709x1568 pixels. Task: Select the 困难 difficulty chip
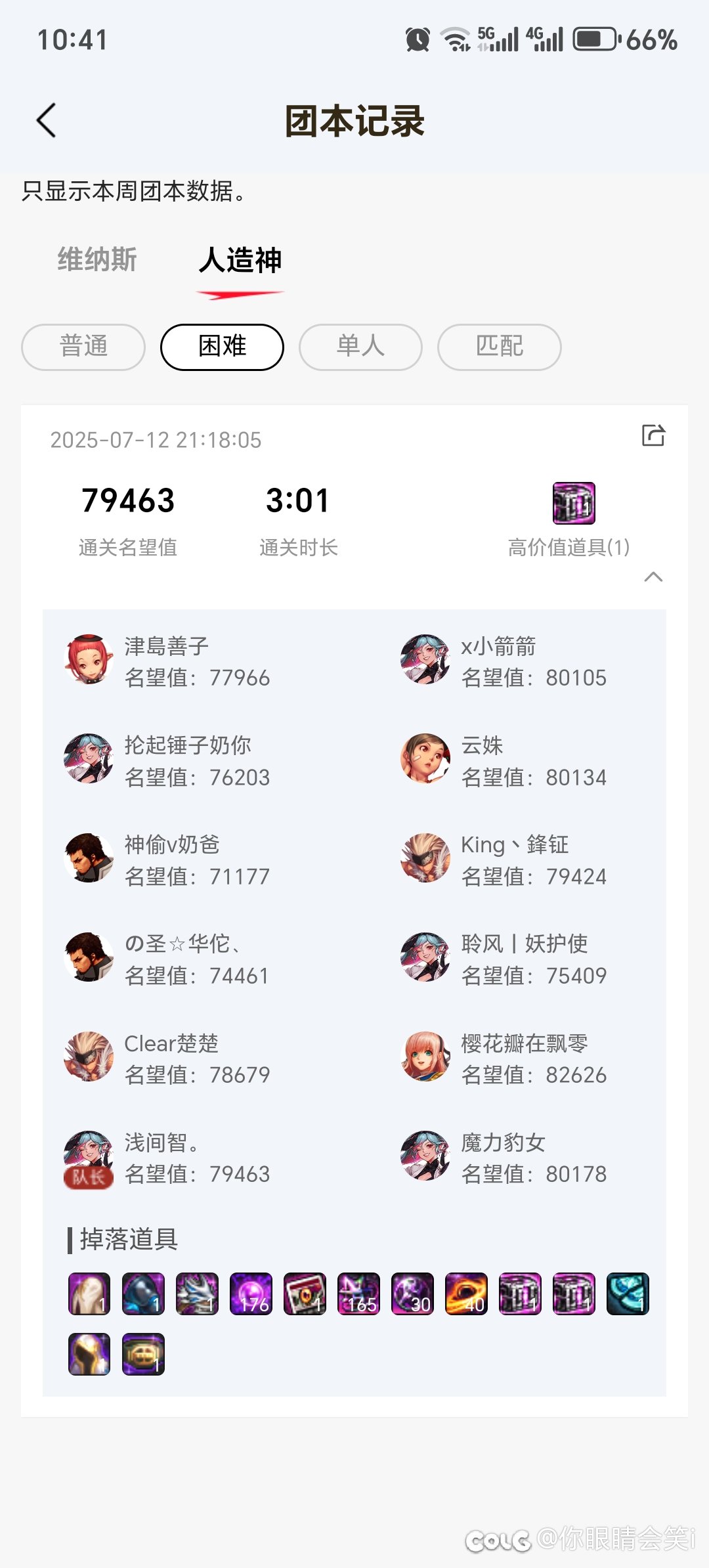pos(222,347)
